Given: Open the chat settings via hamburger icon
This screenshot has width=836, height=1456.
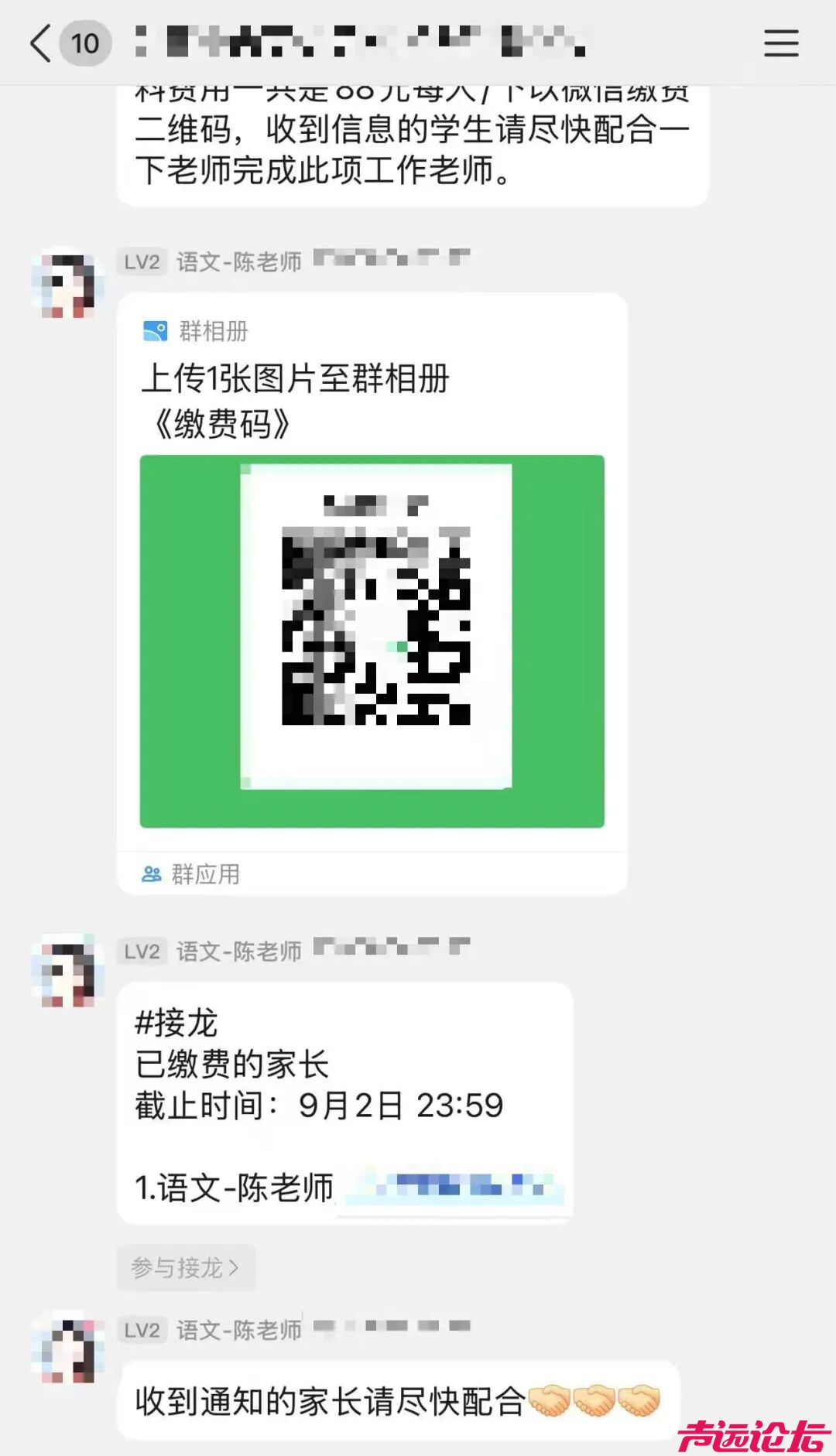Looking at the screenshot, I should [782, 44].
